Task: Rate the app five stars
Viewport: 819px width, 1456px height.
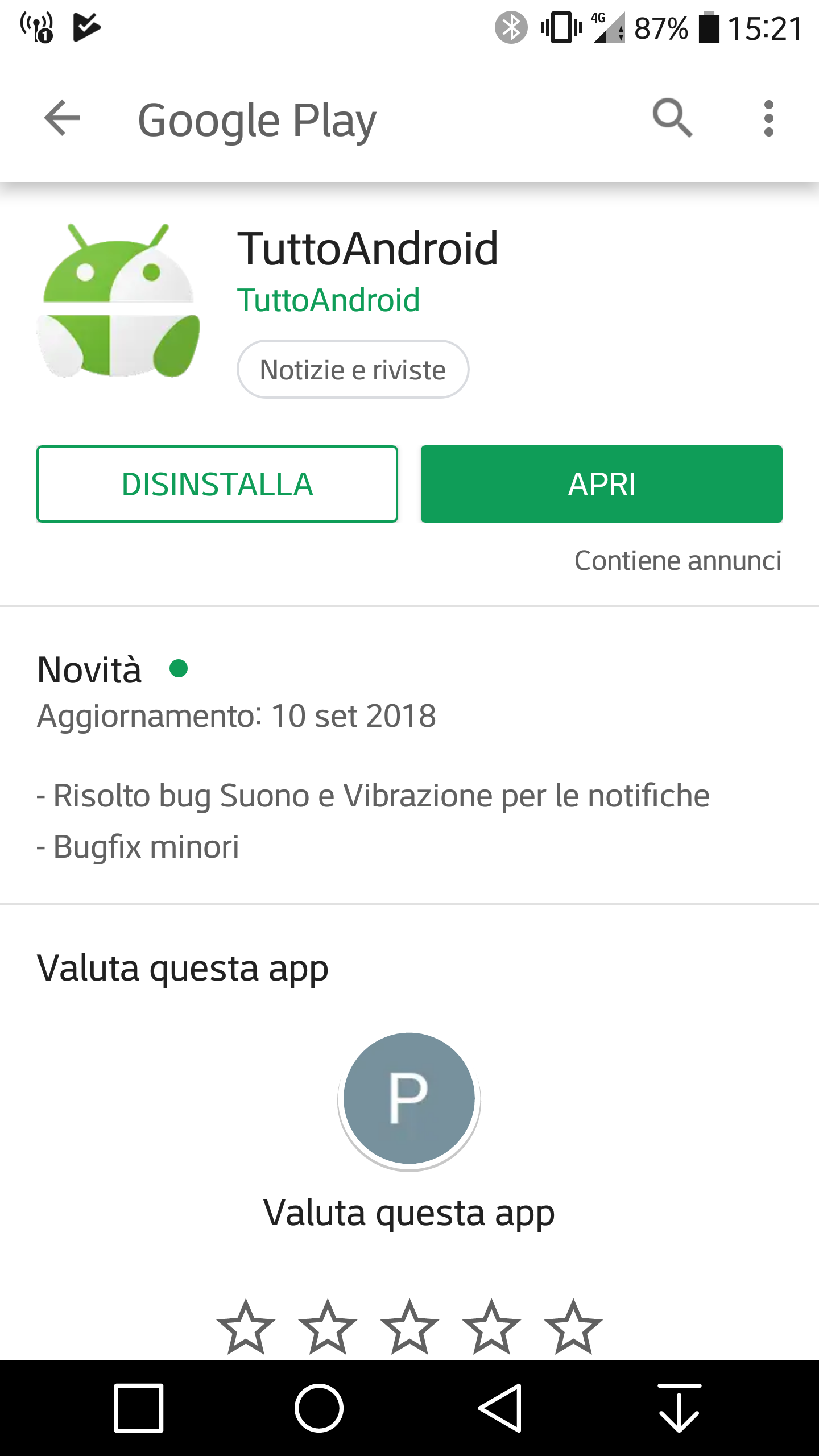Action: (x=573, y=1327)
